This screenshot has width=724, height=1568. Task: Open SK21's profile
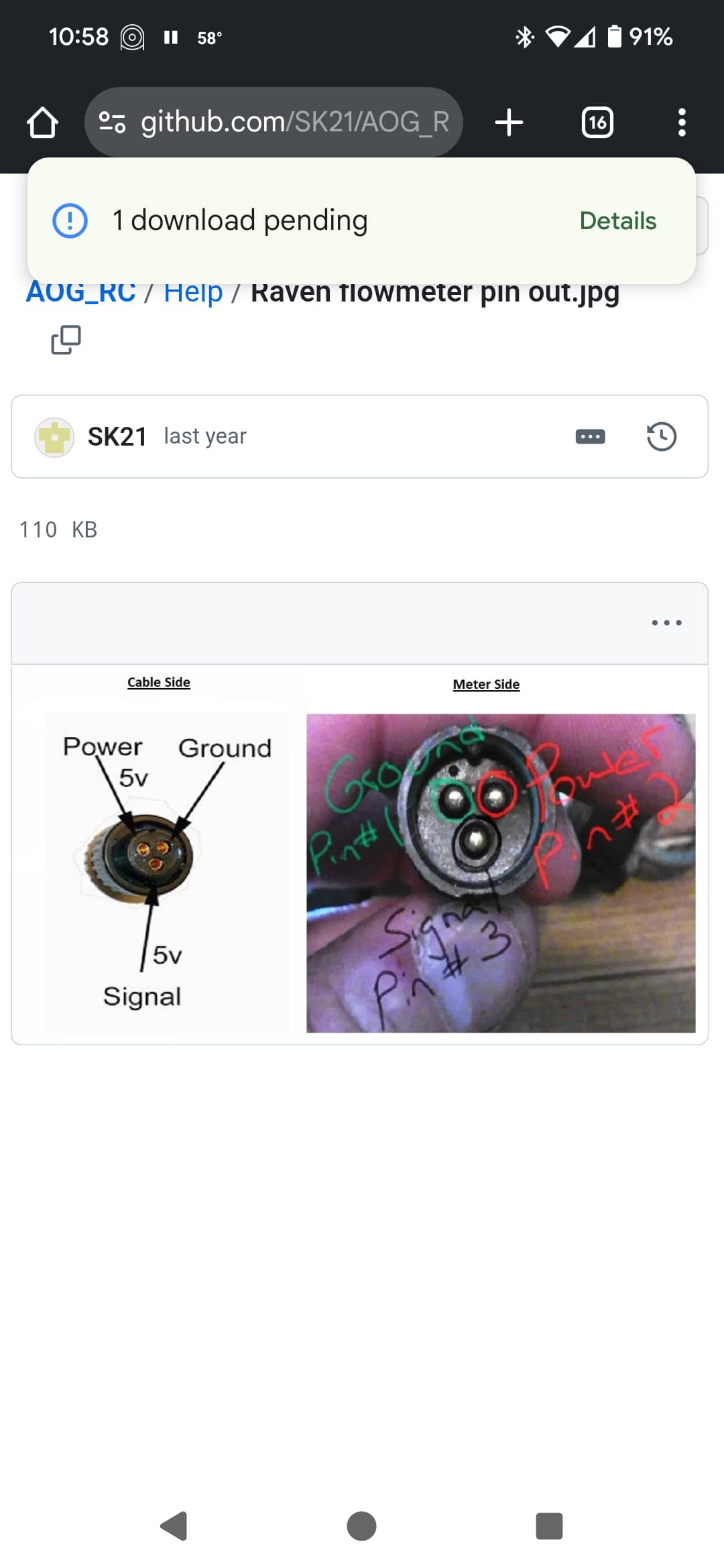tap(117, 437)
